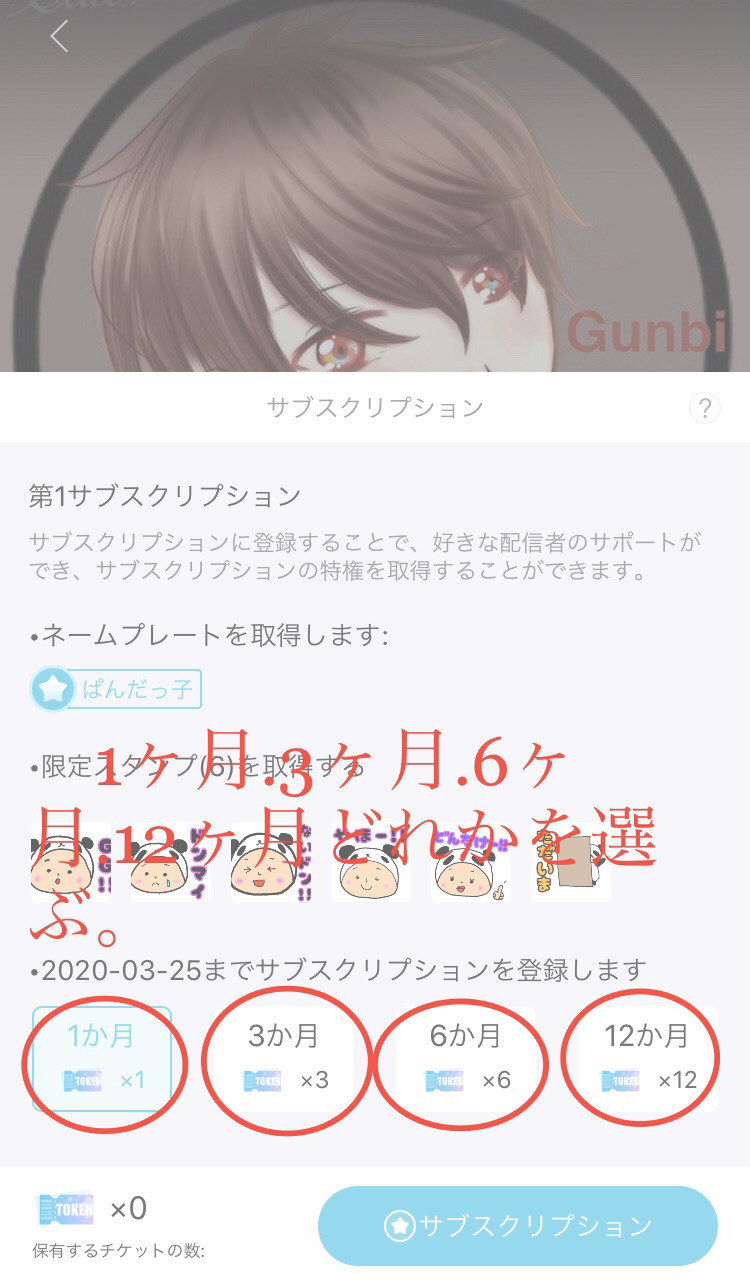This screenshot has width=750, height=1286.
Task: Select the 1か月 subscription plan
Action: [x=102, y=1058]
